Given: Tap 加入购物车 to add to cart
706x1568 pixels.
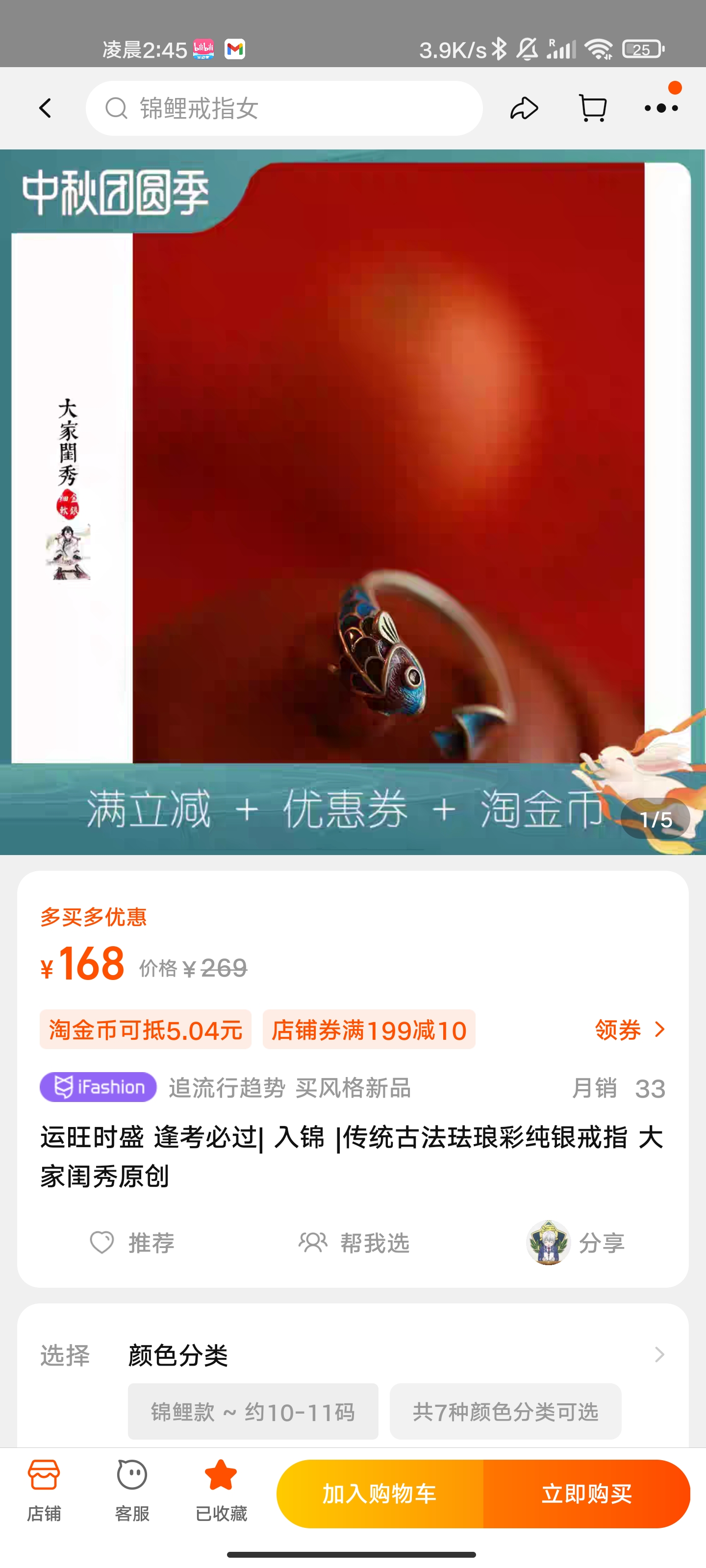Looking at the screenshot, I should (x=379, y=1494).
